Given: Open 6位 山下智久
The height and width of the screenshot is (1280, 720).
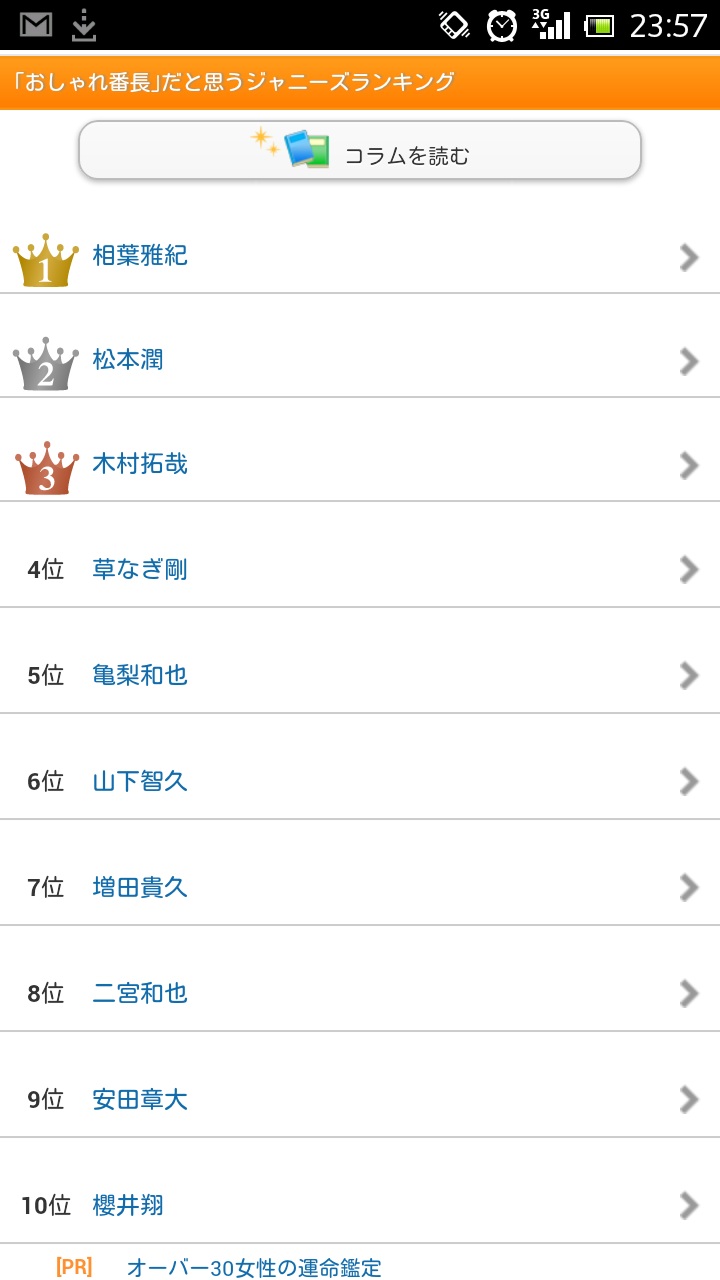Looking at the screenshot, I should click(360, 782).
